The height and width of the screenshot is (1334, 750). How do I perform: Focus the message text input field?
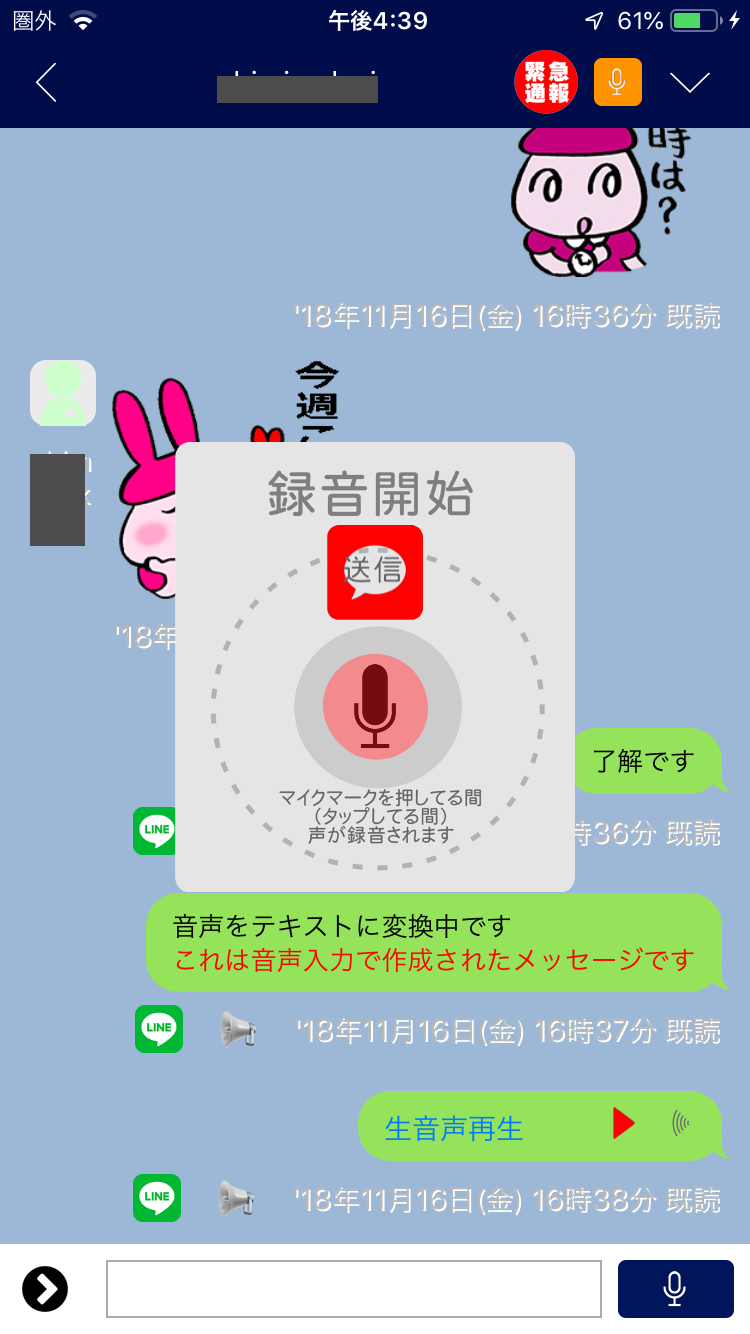[353, 1288]
